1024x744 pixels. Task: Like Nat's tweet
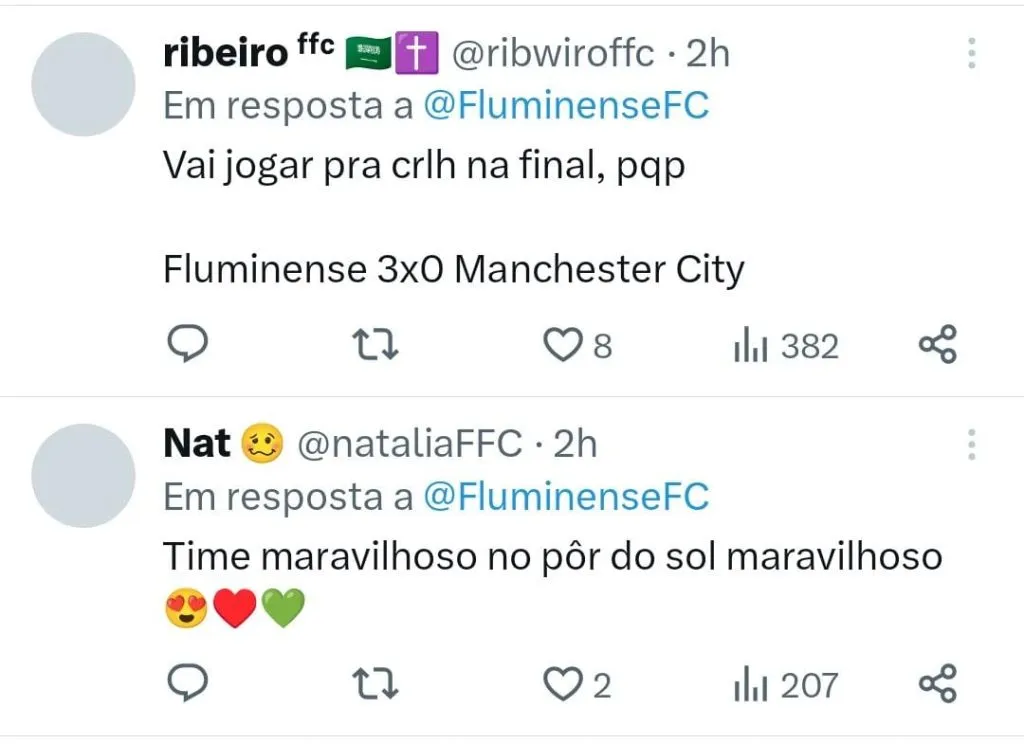point(562,685)
